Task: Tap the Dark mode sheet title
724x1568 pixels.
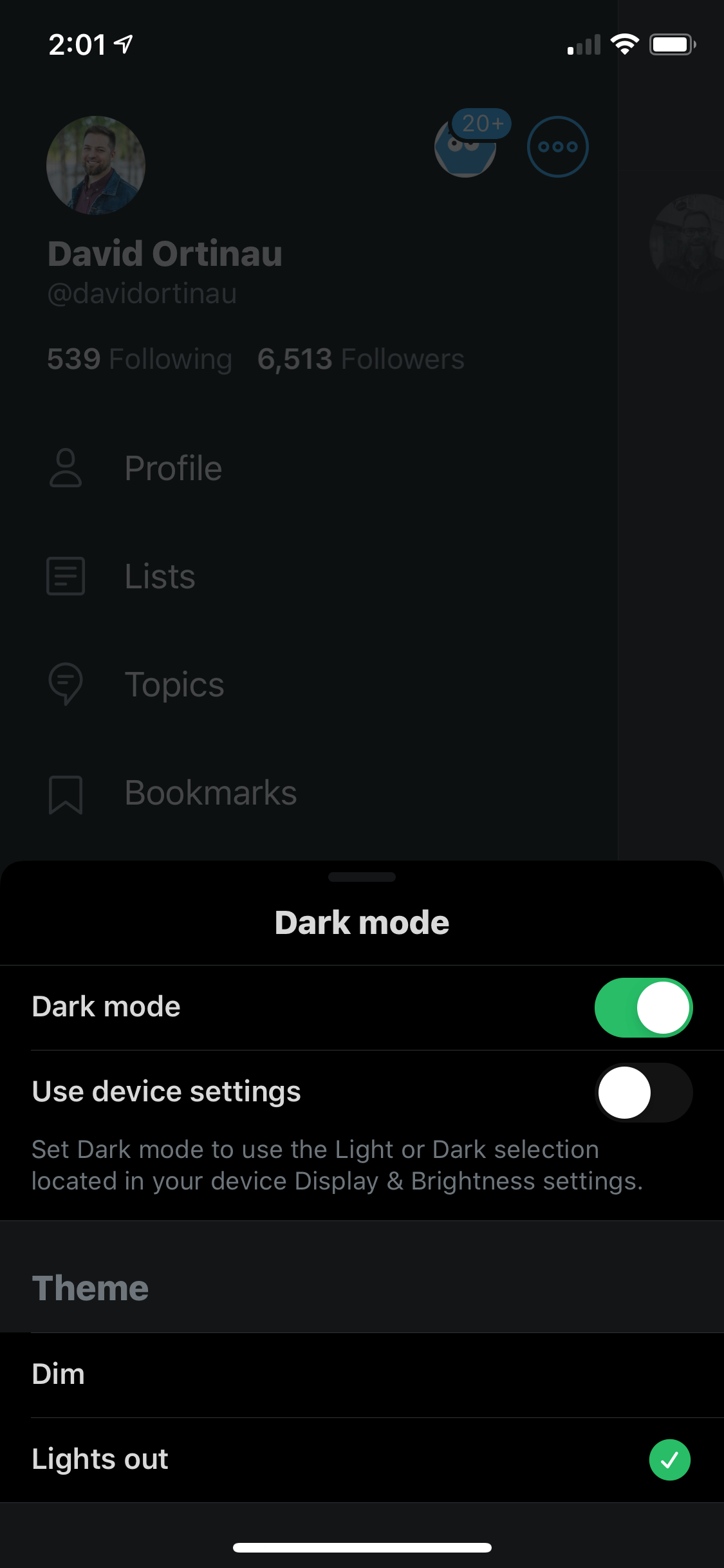Action: pyautogui.click(x=362, y=922)
